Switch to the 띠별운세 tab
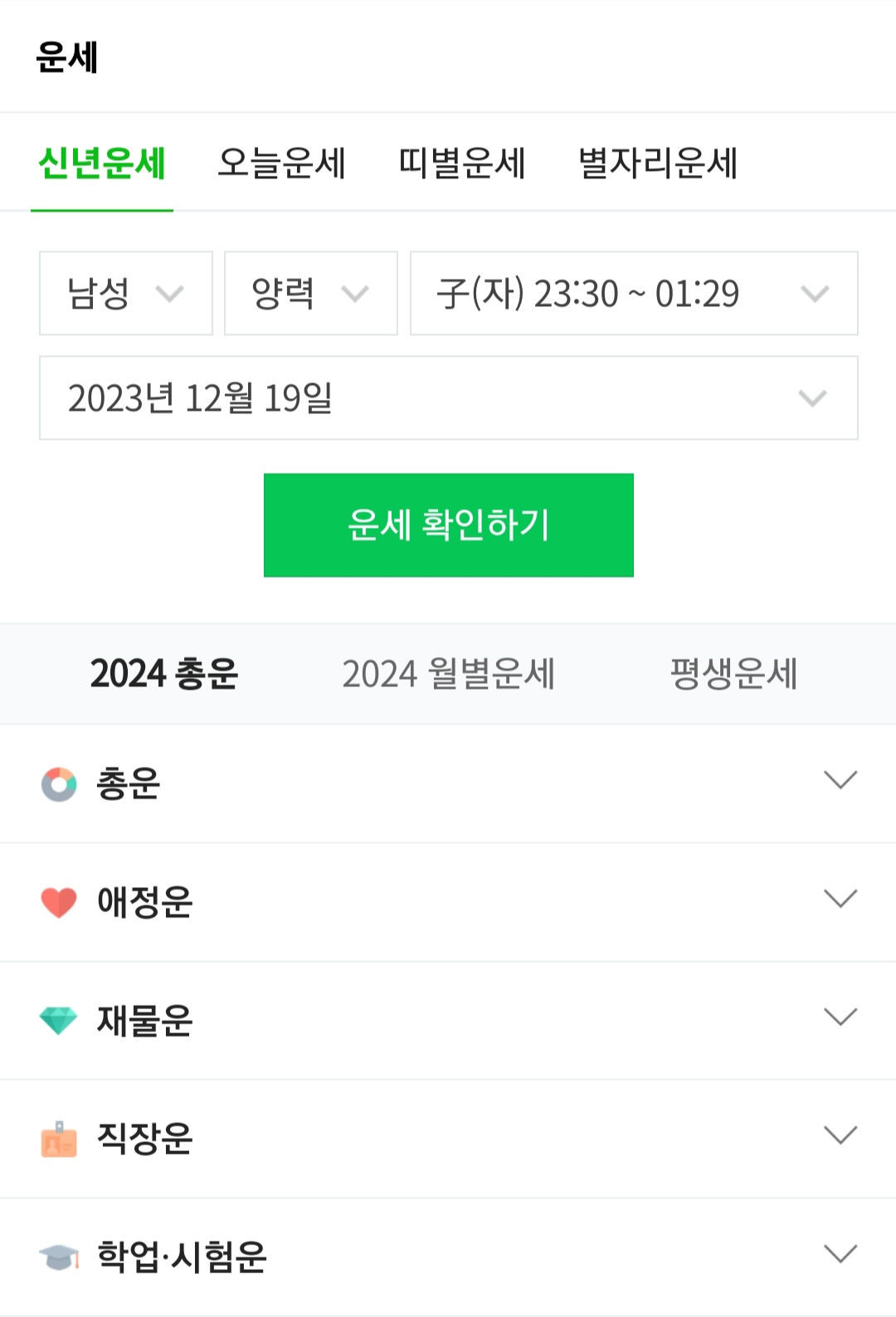This screenshot has height=1317, width=896. pos(463,164)
